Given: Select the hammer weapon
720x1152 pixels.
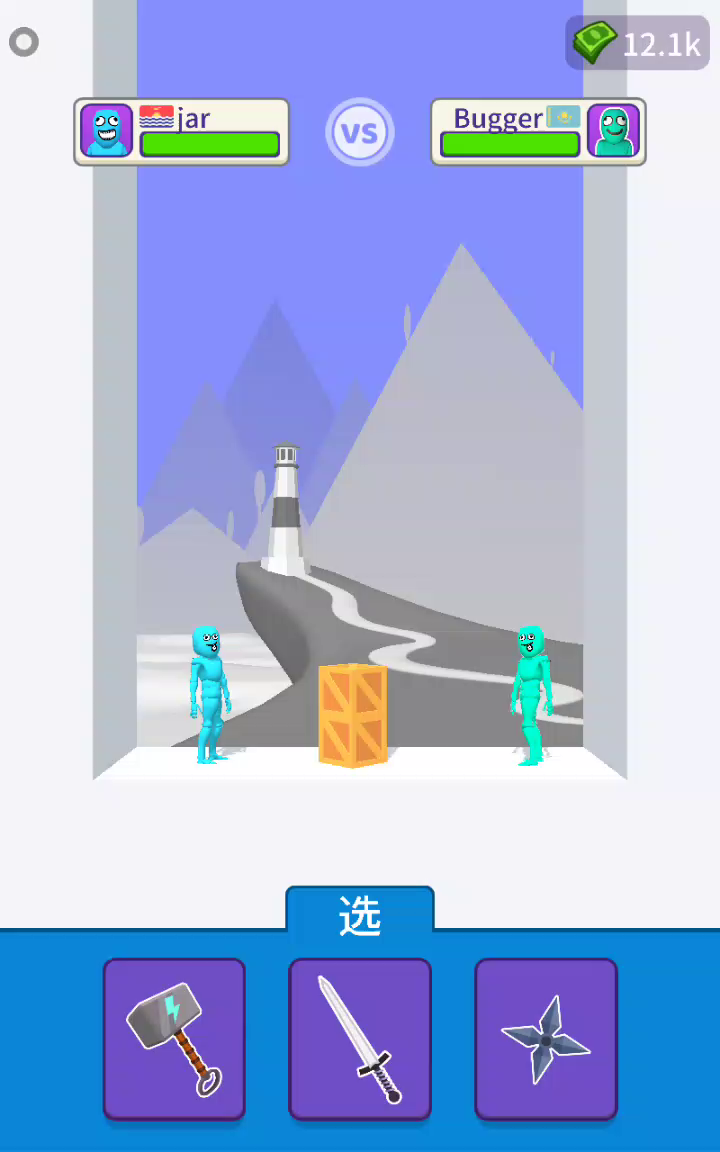Looking at the screenshot, I should (174, 1039).
